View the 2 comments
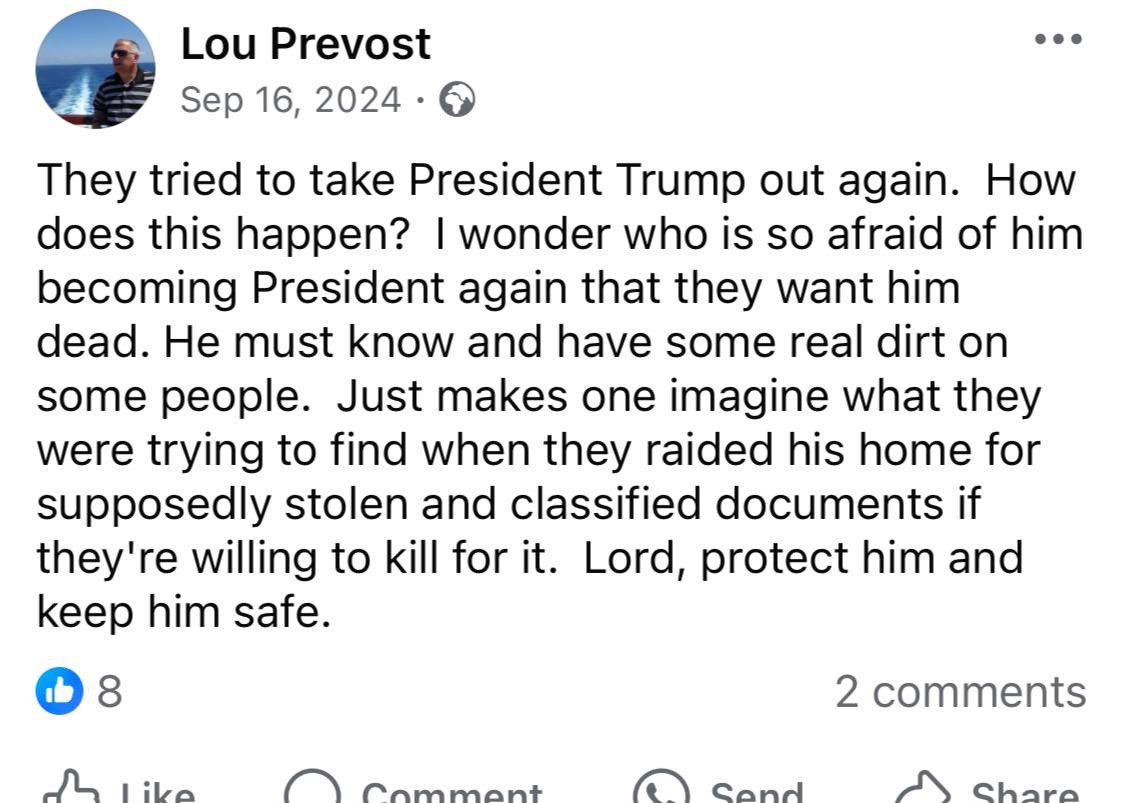 point(961,692)
